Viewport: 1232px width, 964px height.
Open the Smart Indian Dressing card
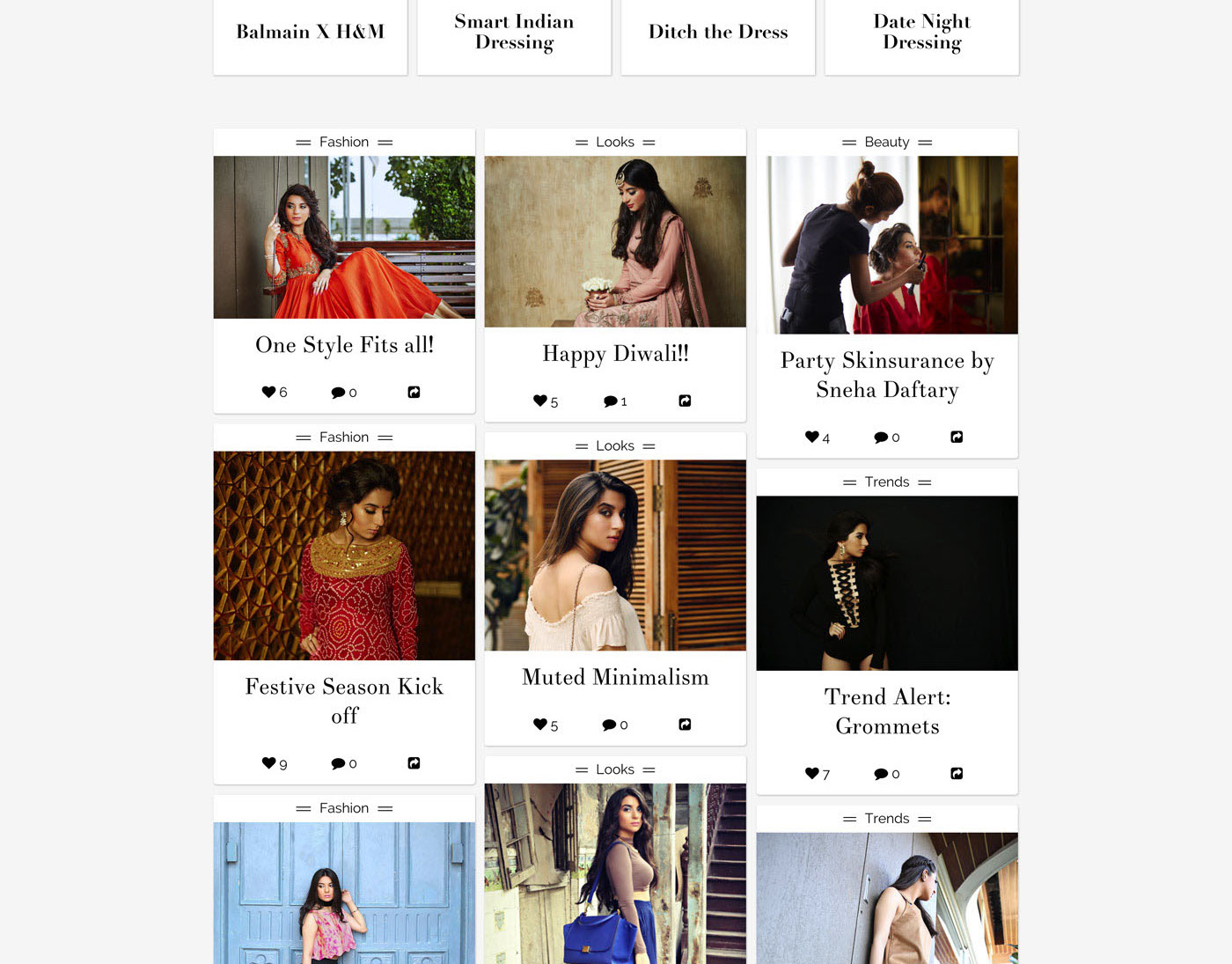point(514,33)
